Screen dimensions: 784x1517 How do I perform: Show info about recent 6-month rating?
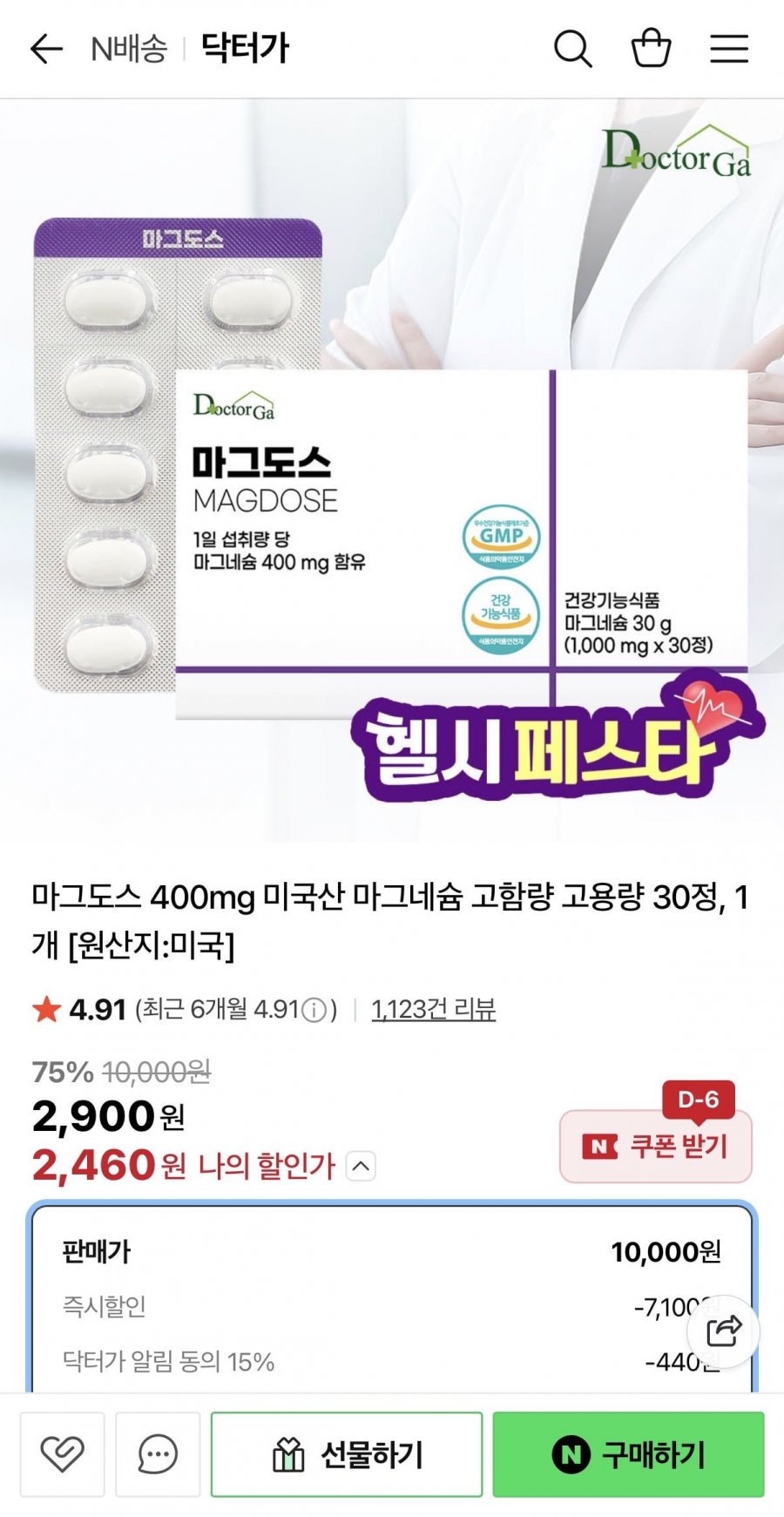pyautogui.click(x=314, y=1010)
